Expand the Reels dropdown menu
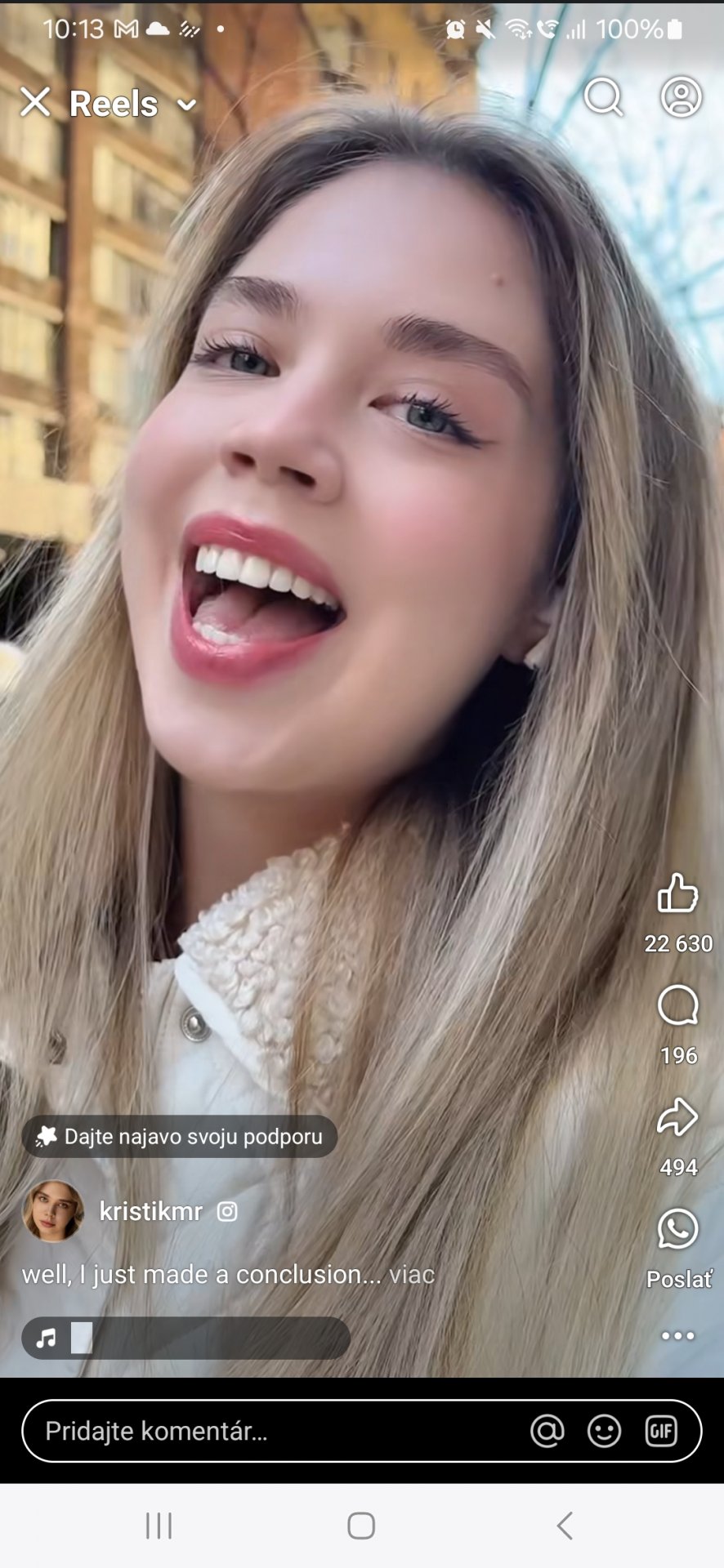This screenshot has width=724, height=1568. (187, 105)
